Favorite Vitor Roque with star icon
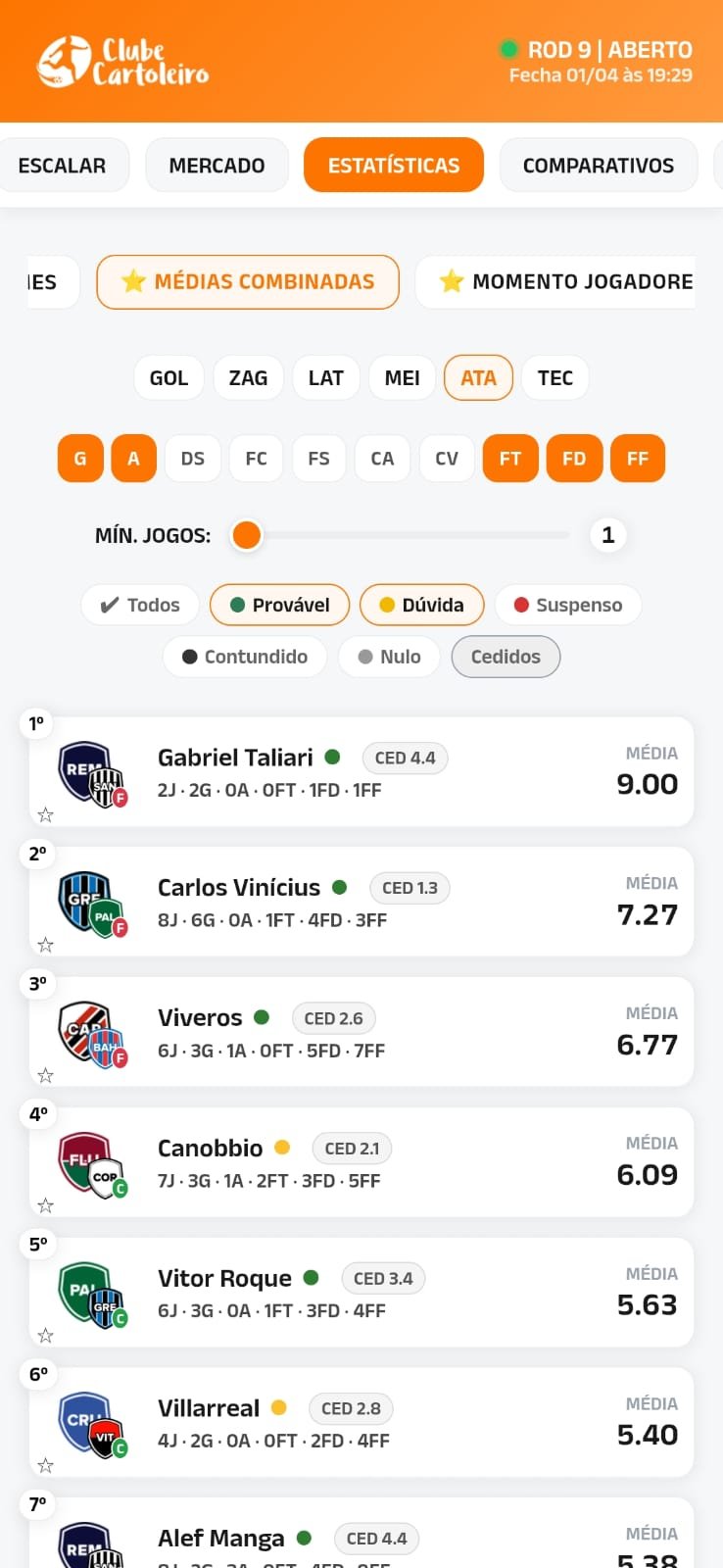The height and width of the screenshot is (1568, 723). (44, 1334)
